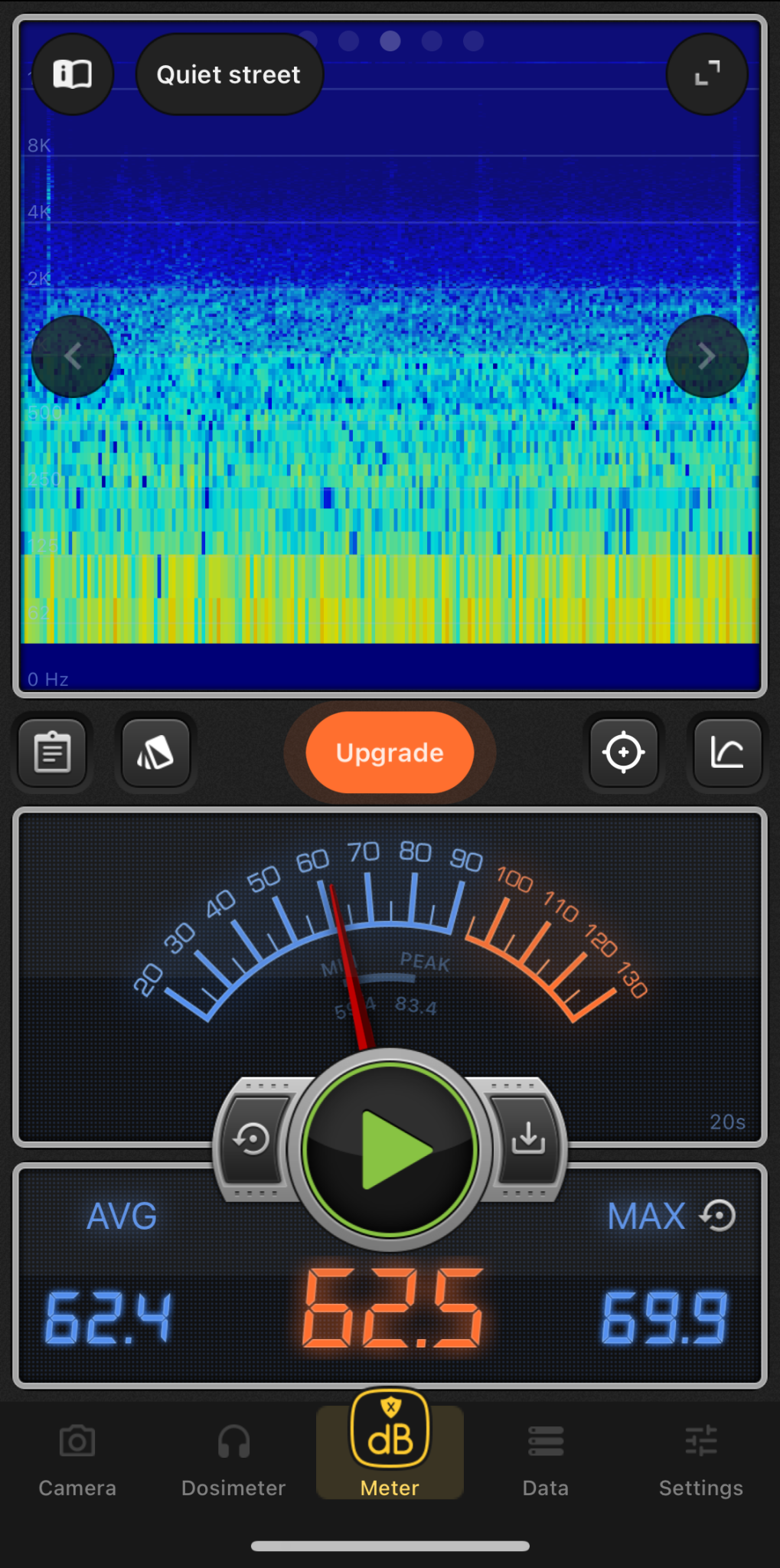Open the theme cards icon

coord(155,753)
